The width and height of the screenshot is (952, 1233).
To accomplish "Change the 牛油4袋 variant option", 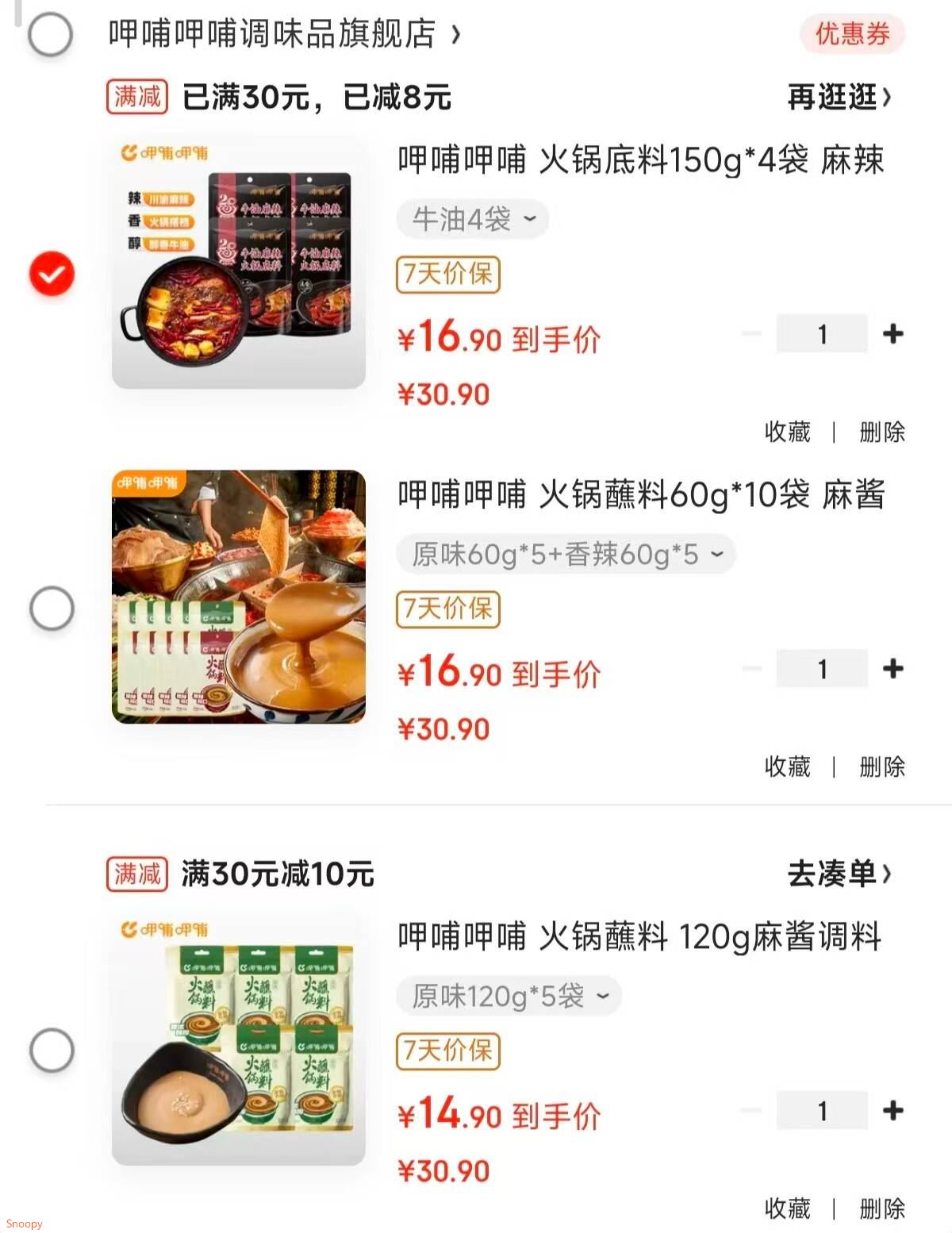I will tap(473, 219).
